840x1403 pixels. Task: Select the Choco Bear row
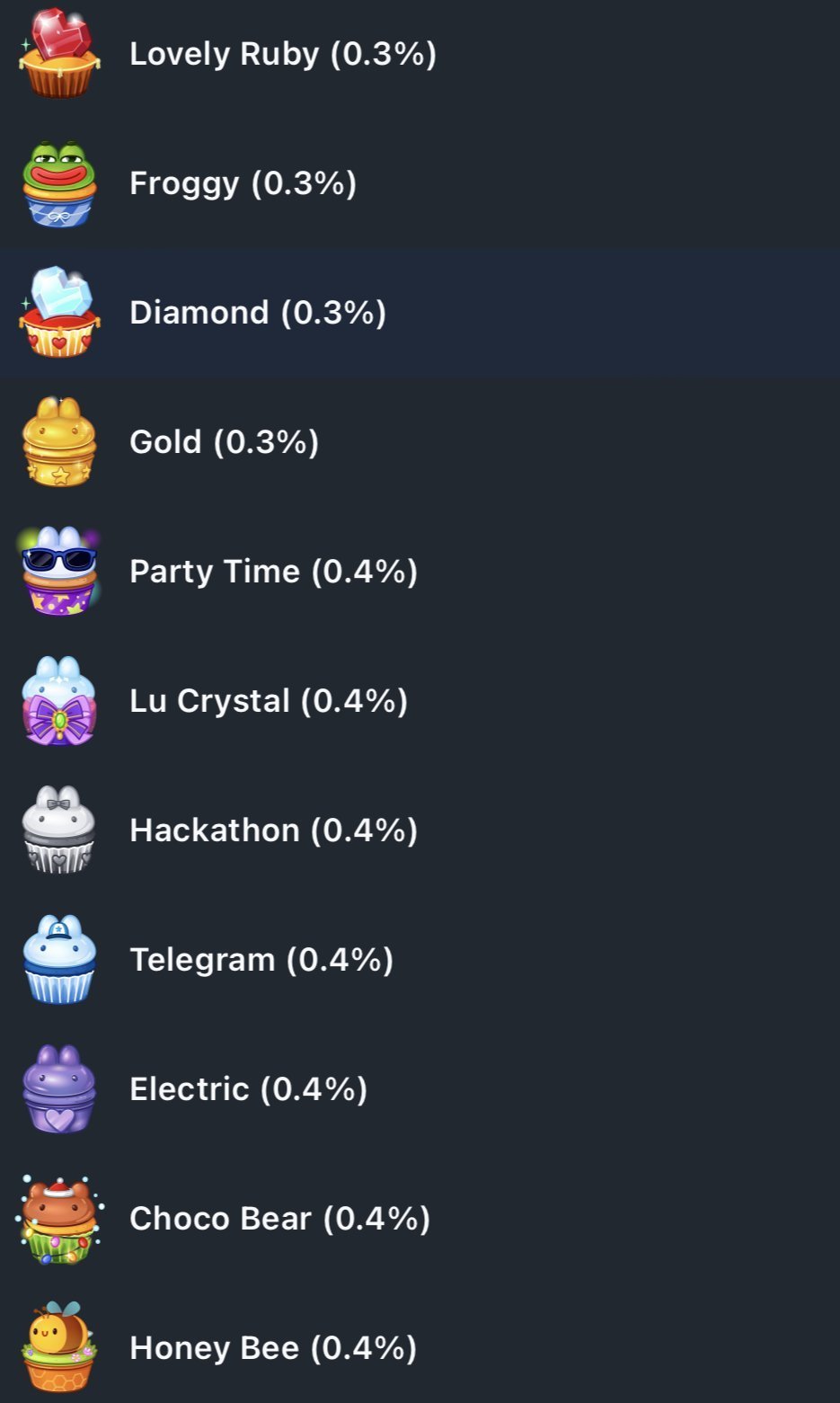[279, 1219]
